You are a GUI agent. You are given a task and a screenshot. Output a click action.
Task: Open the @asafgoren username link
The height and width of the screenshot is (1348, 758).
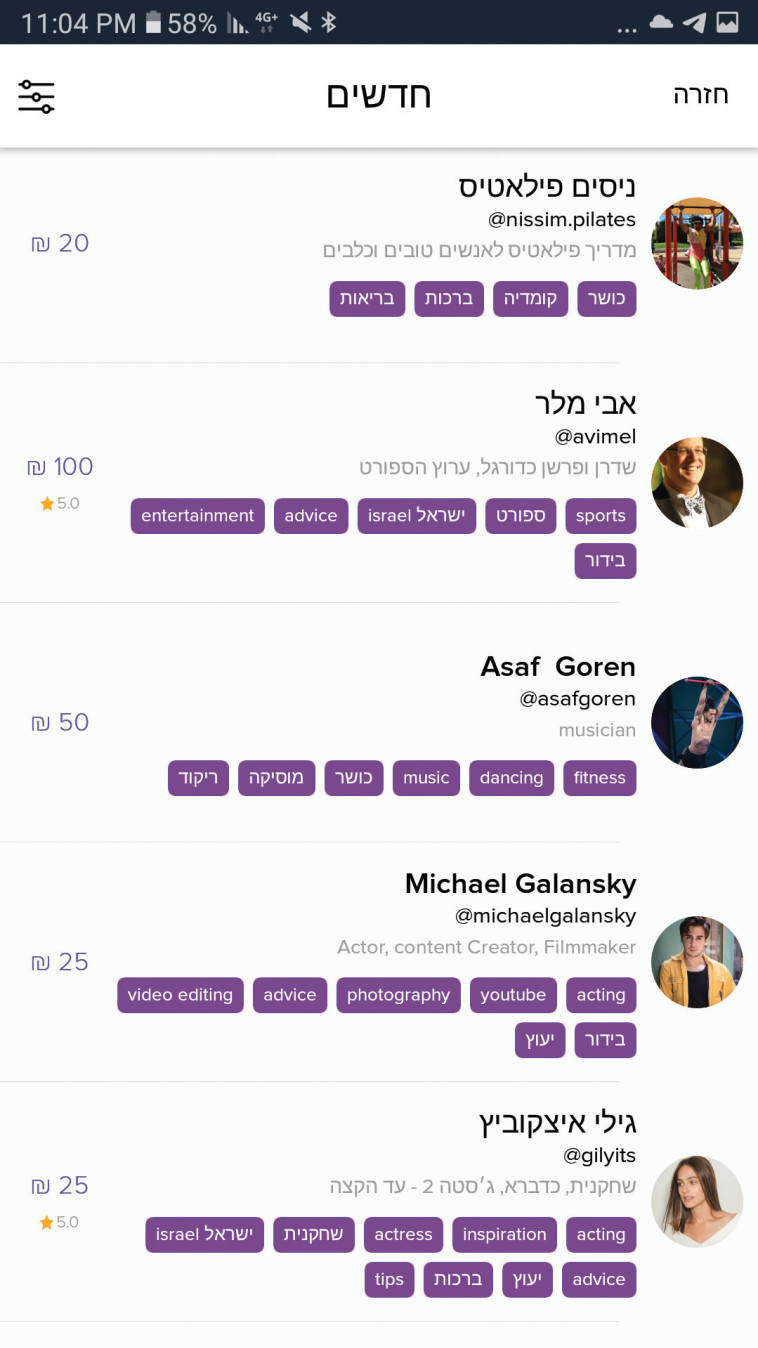point(576,698)
